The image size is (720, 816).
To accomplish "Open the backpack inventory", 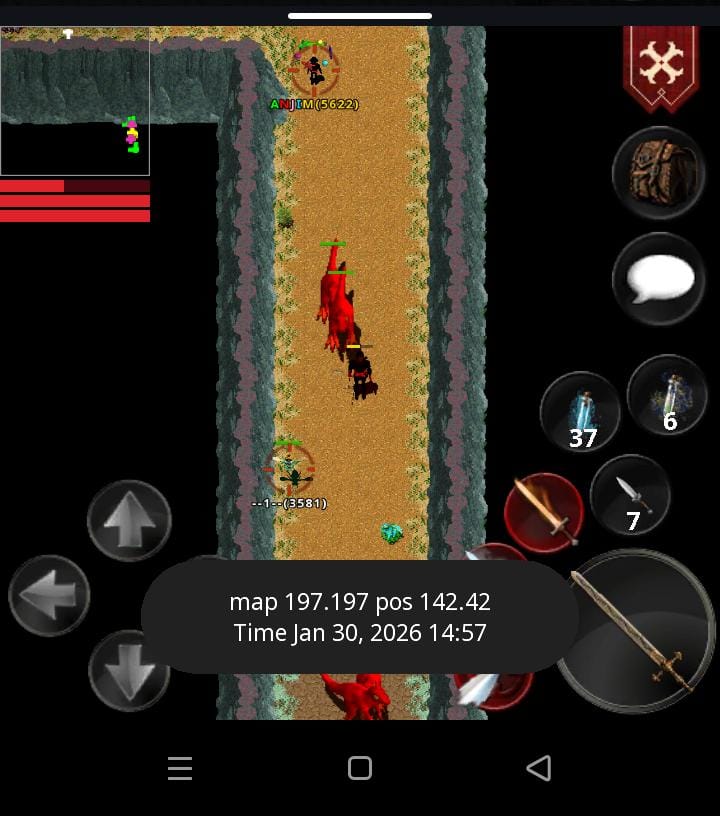I will pyautogui.click(x=659, y=172).
